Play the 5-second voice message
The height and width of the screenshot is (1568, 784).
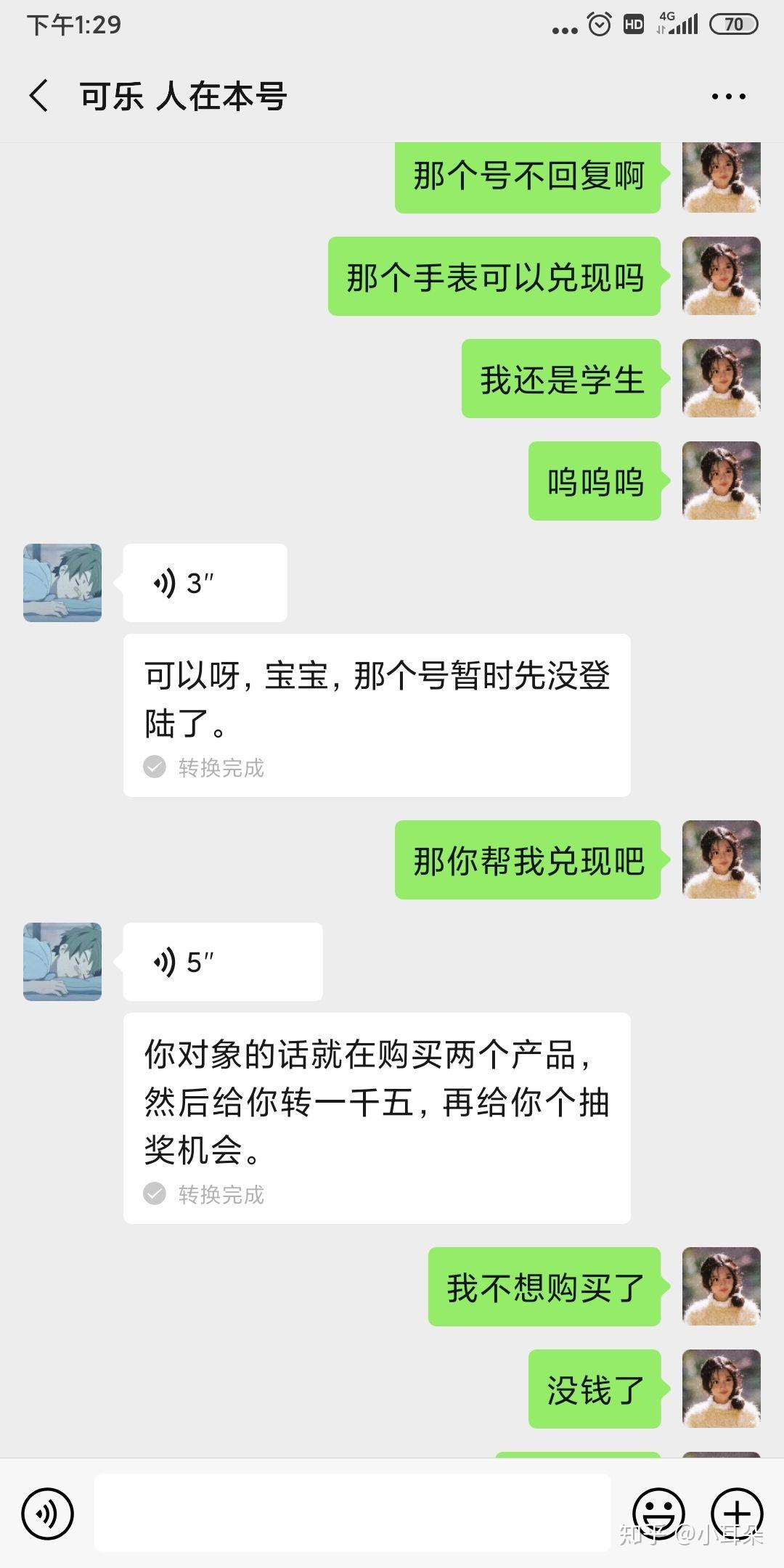pos(222,962)
